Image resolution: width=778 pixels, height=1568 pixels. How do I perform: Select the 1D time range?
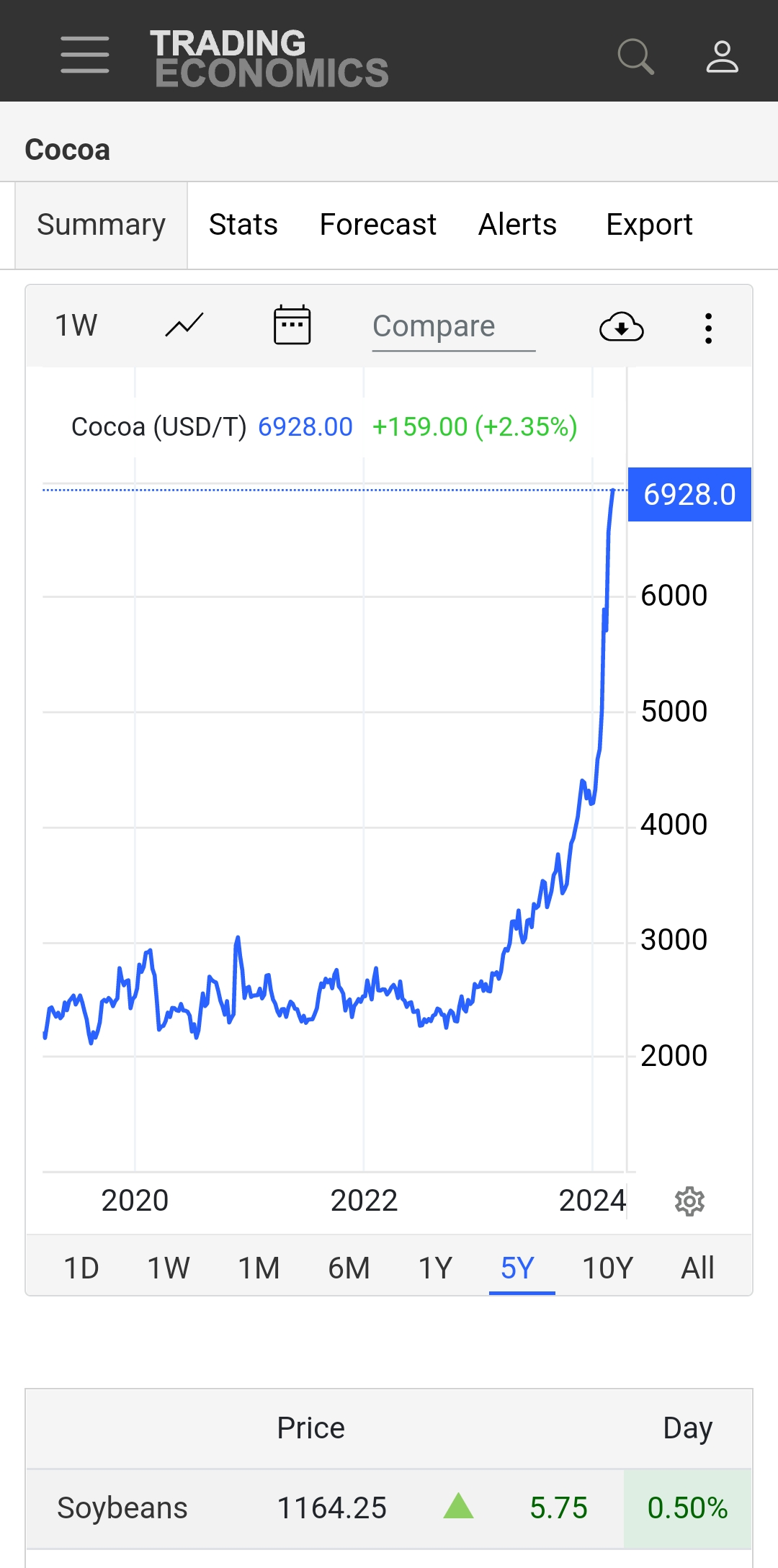tap(81, 1268)
